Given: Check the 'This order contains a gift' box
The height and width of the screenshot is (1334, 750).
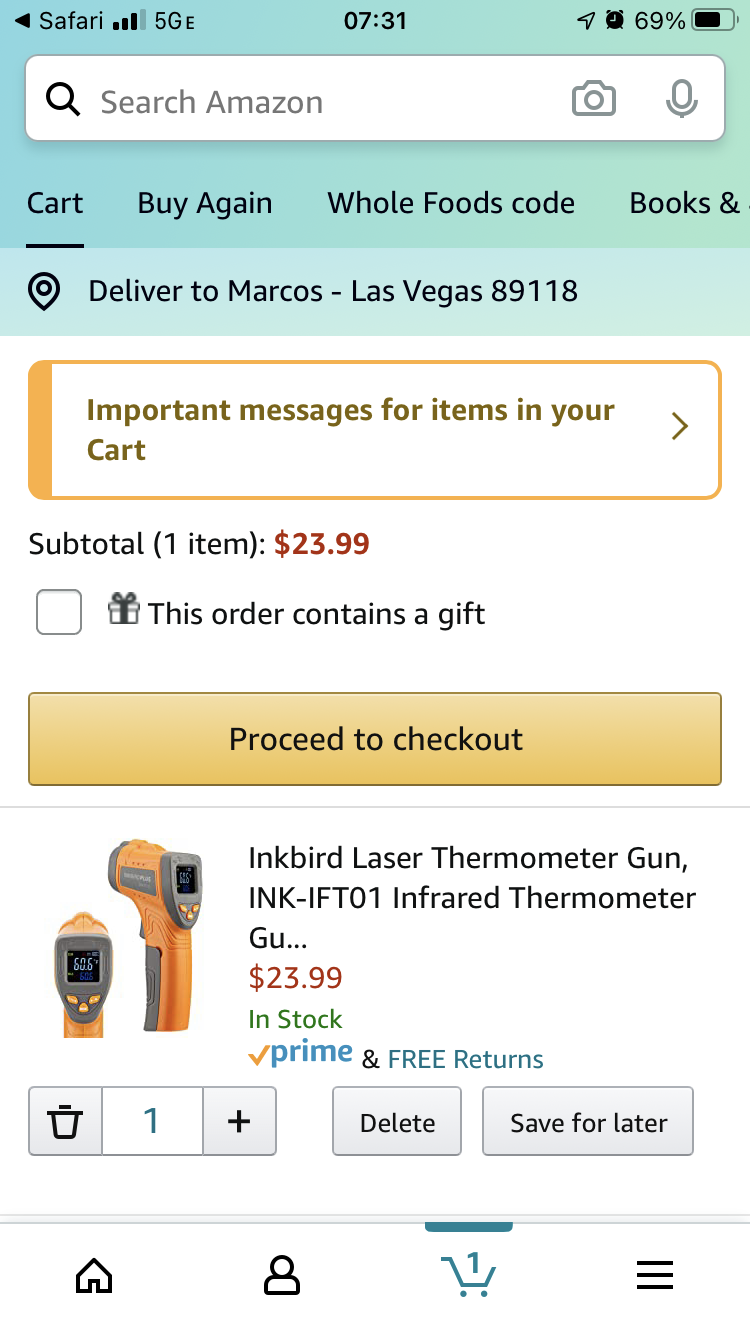Looking at the screenshot, I should pos(59,612).
